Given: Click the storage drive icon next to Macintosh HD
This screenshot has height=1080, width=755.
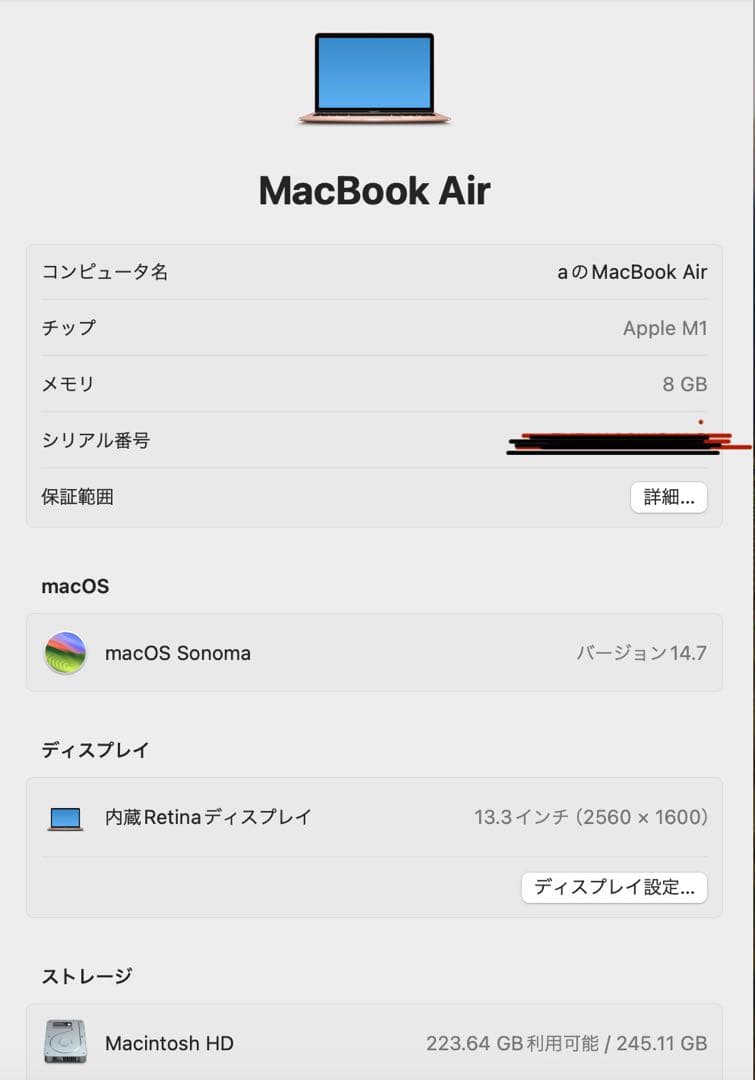Looking at the screenshot, I should point(65,1043).
